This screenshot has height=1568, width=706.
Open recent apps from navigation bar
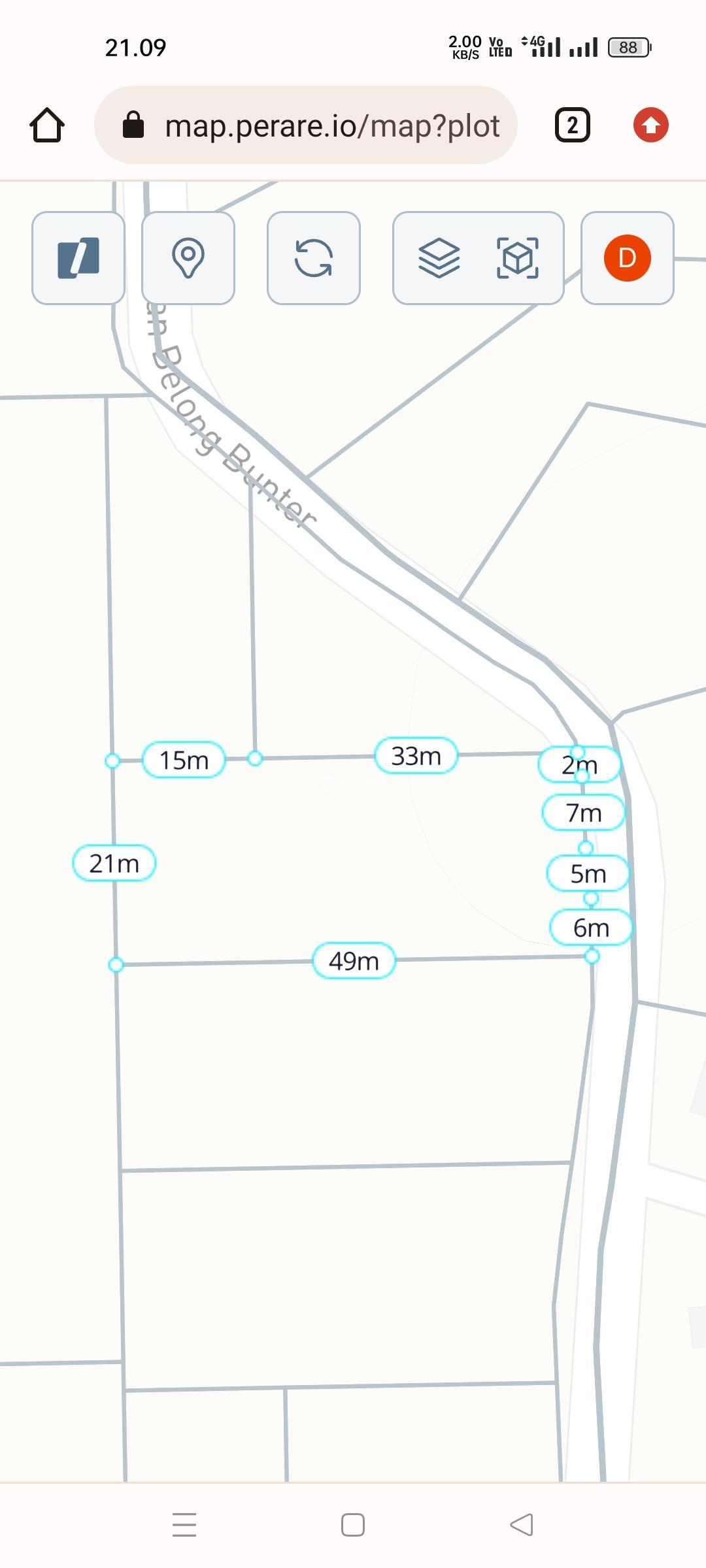(184, 1525)
